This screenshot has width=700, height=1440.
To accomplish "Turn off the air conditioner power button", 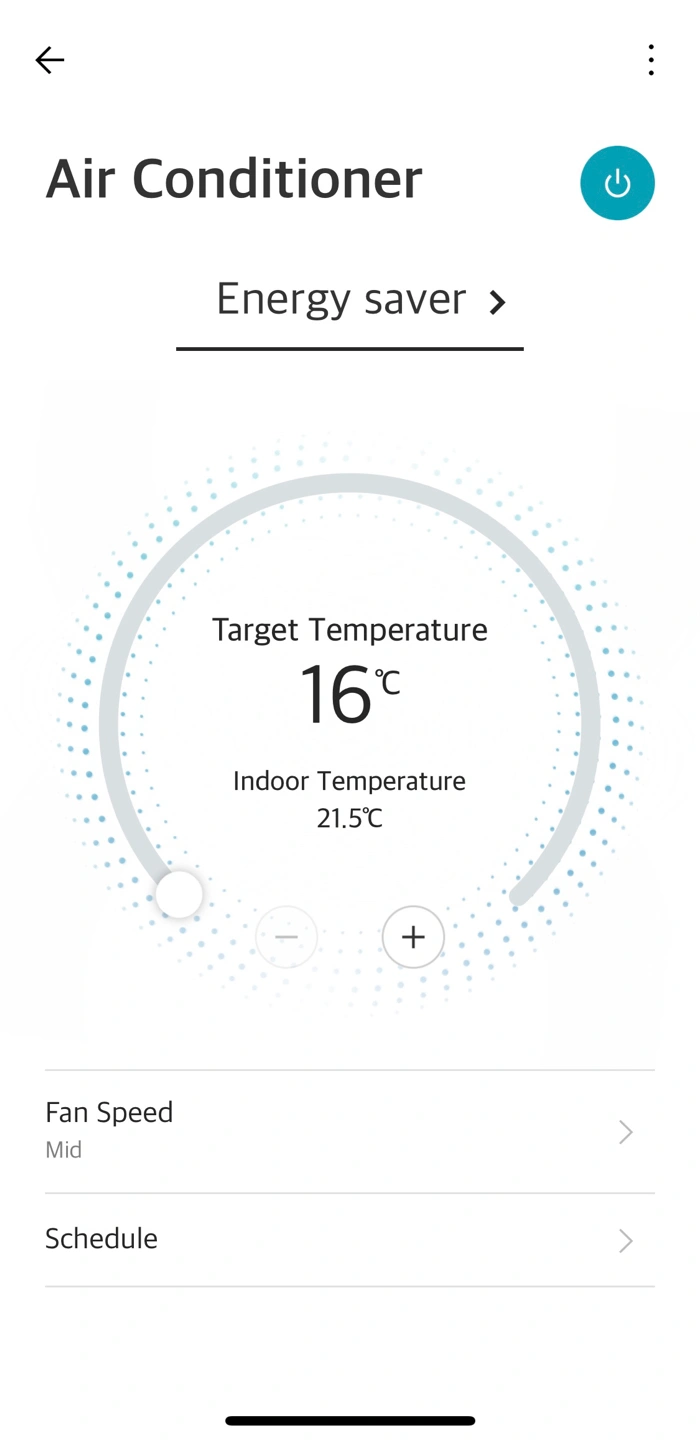I will [x=617, y=183].
